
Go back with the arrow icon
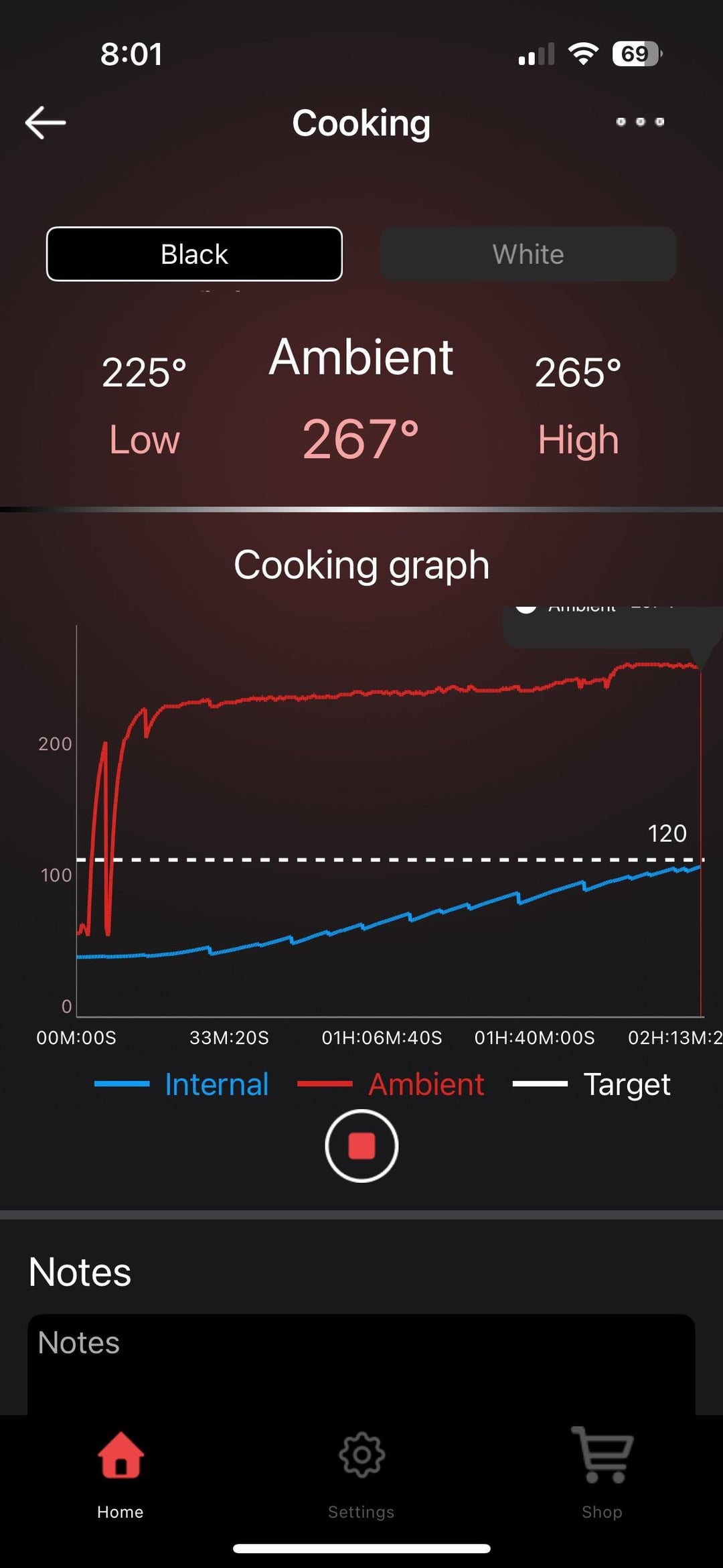click(x=46, y=123)
